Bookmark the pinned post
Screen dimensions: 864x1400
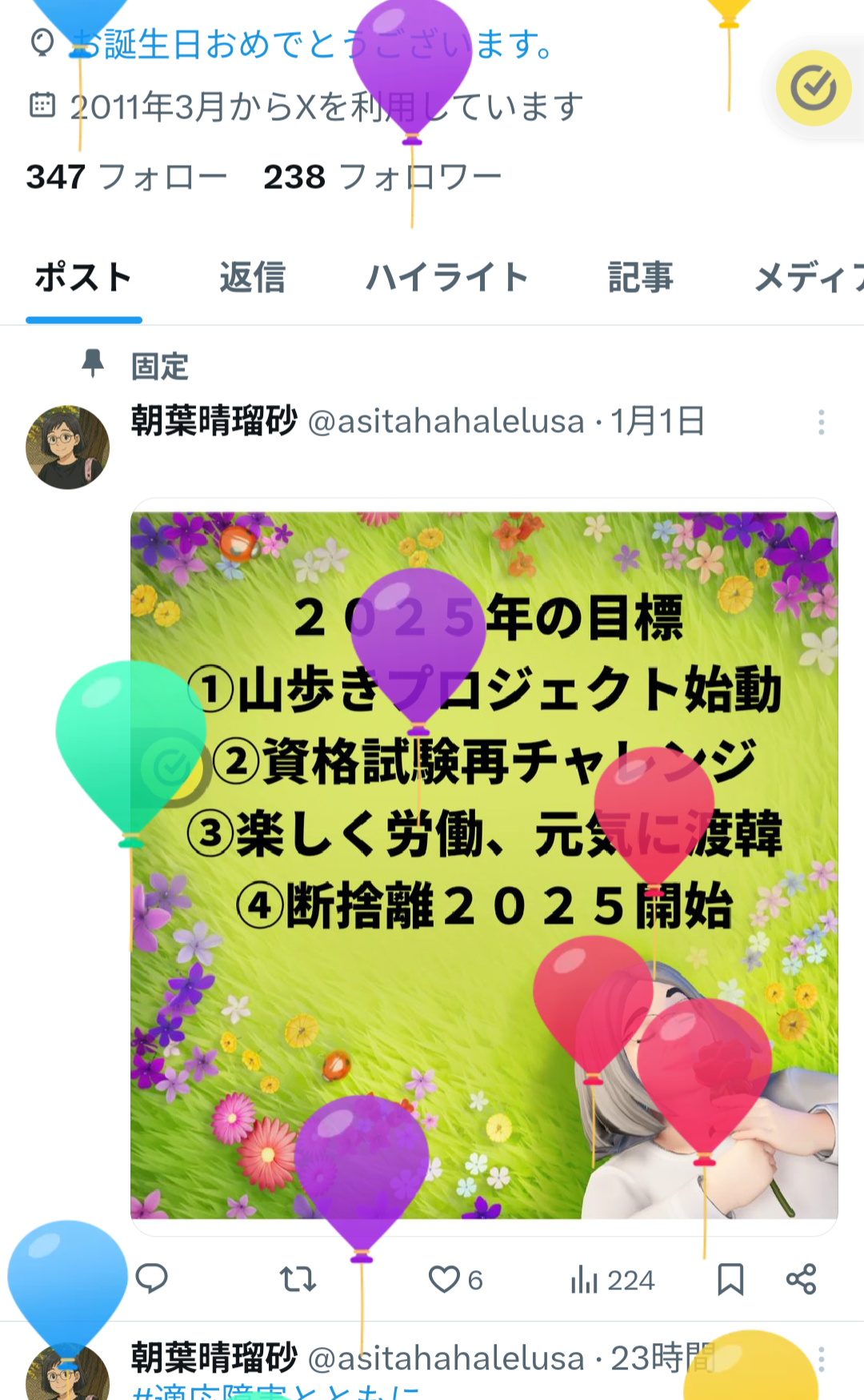pyautogui.click(x=730, y=1278)
